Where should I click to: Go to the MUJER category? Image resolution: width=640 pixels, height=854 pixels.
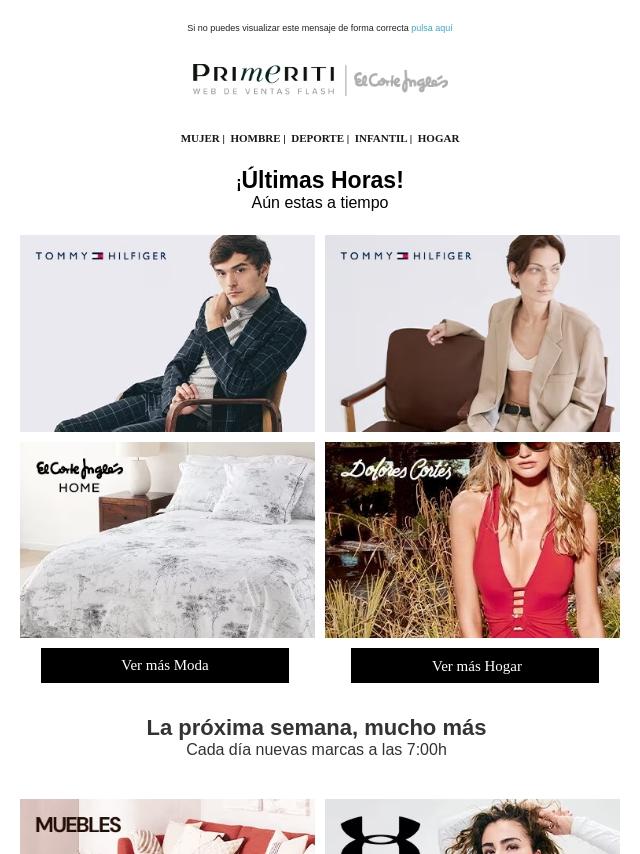click(x=200, y=138)
